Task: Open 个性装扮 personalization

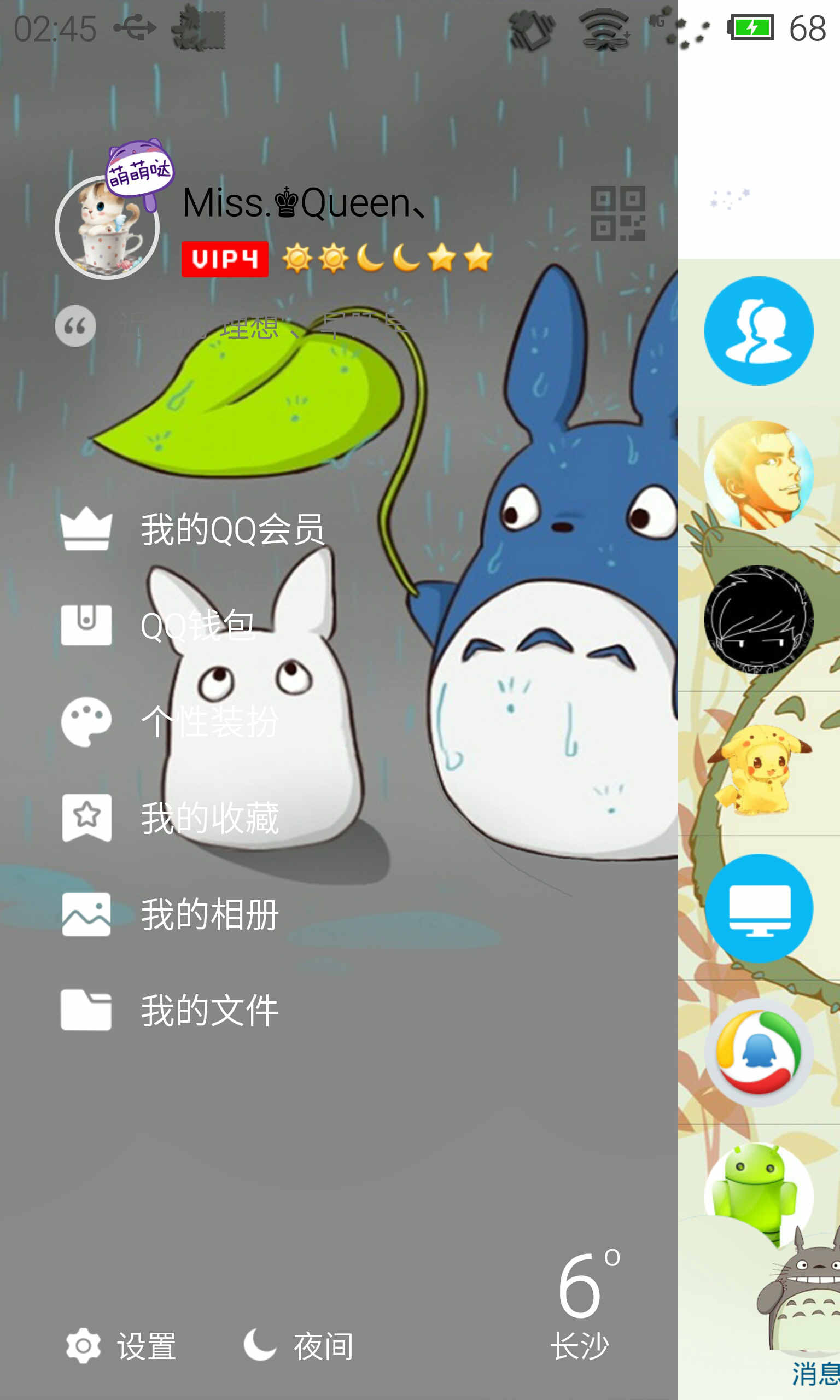Action: pos(208,722)
